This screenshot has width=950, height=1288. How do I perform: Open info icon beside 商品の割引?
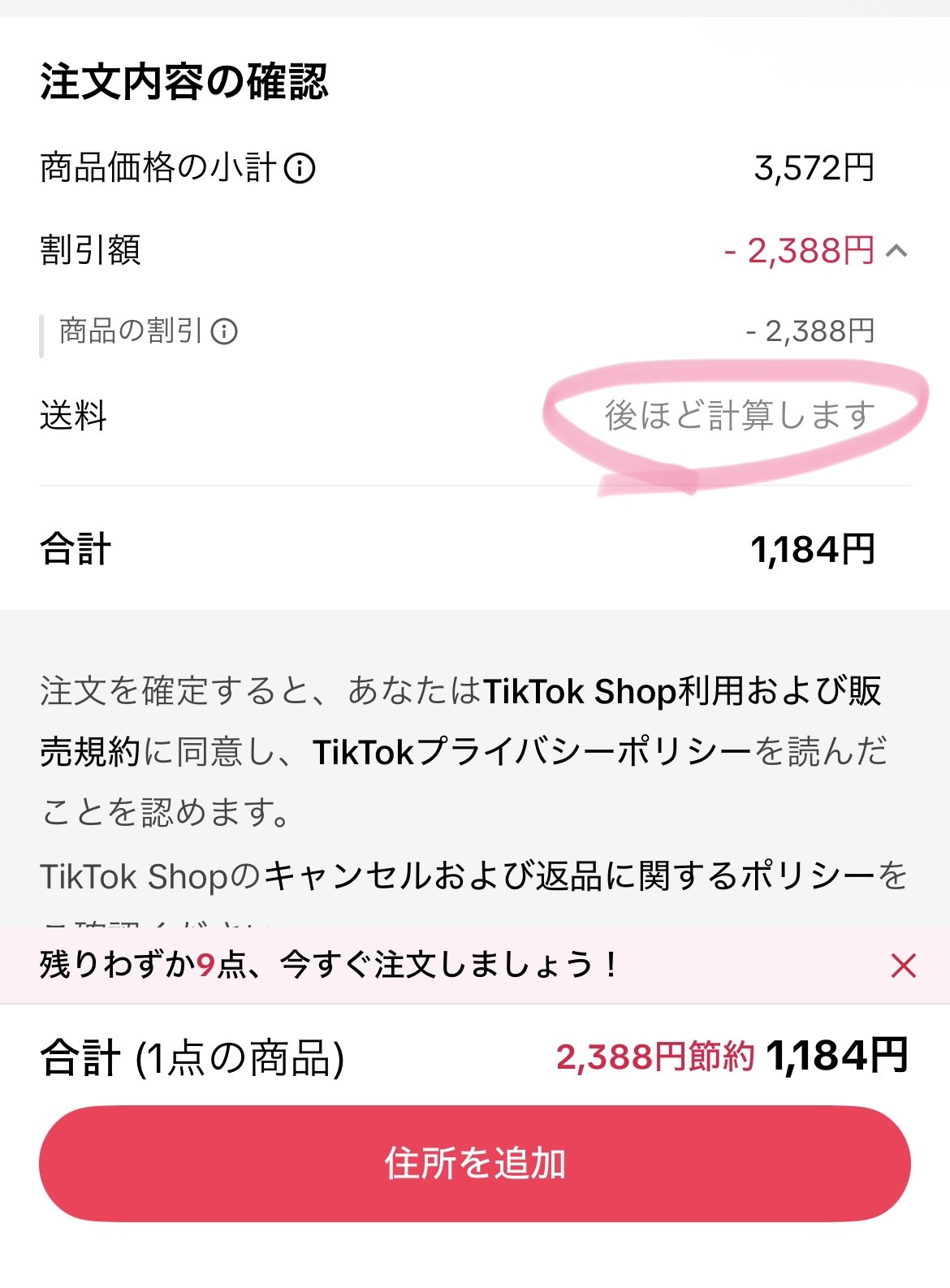tap(224, 331)
